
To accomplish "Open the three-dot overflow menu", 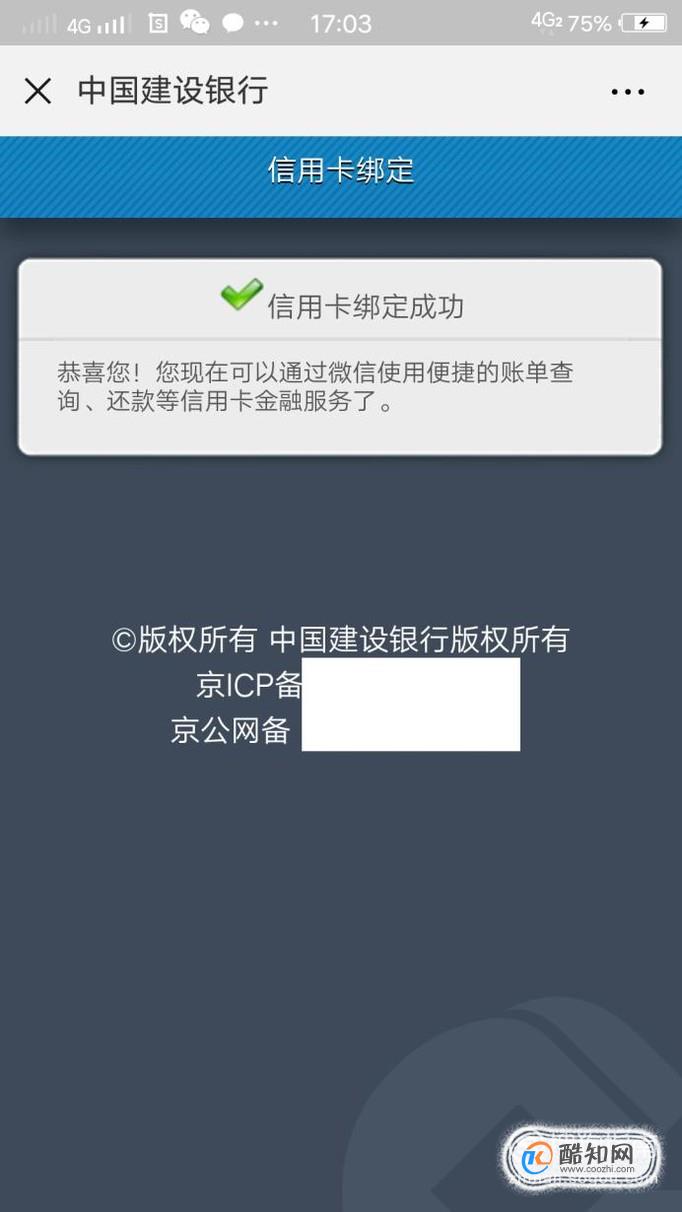I will (628, 92).
